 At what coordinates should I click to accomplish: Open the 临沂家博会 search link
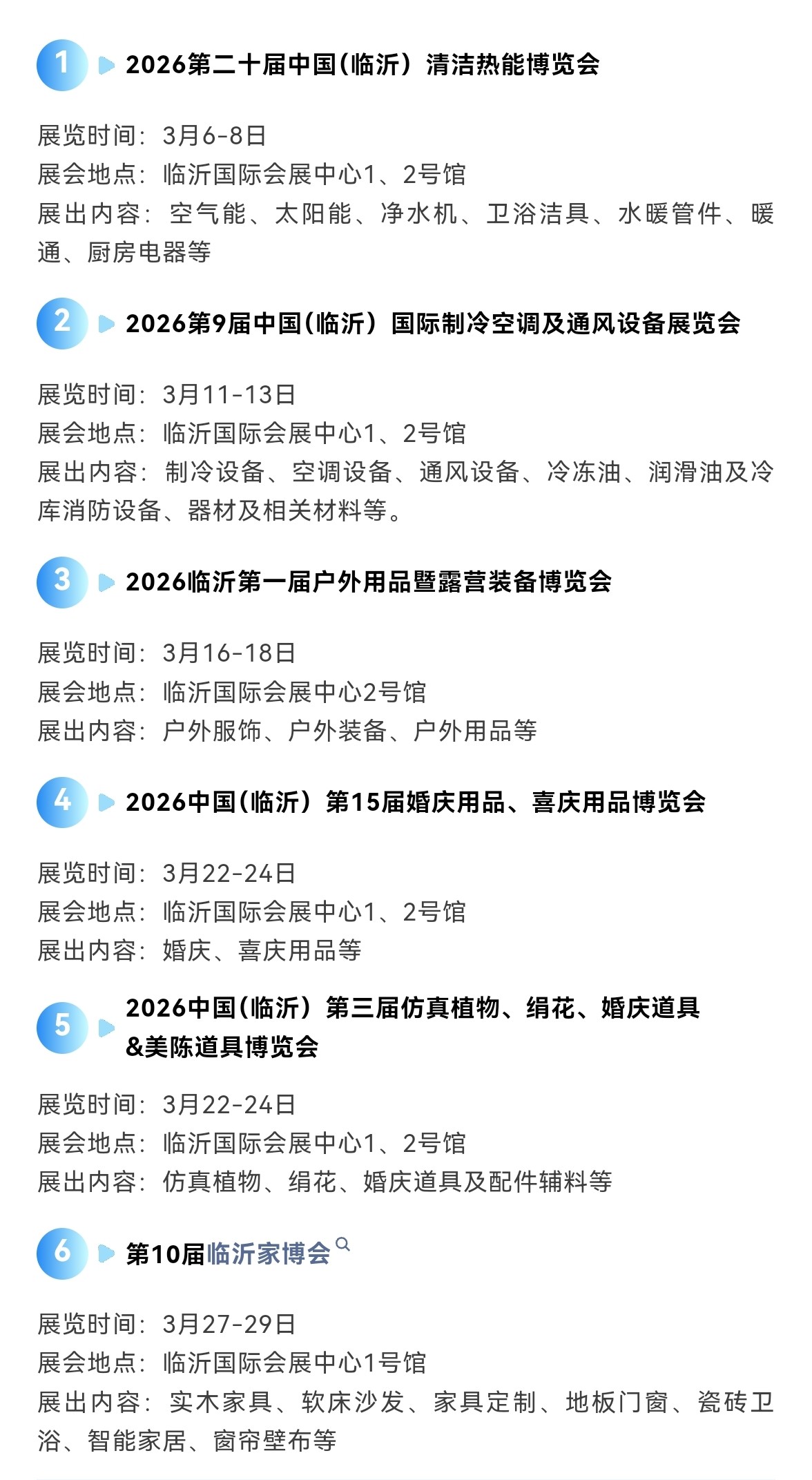click(x=269, y=1253)
